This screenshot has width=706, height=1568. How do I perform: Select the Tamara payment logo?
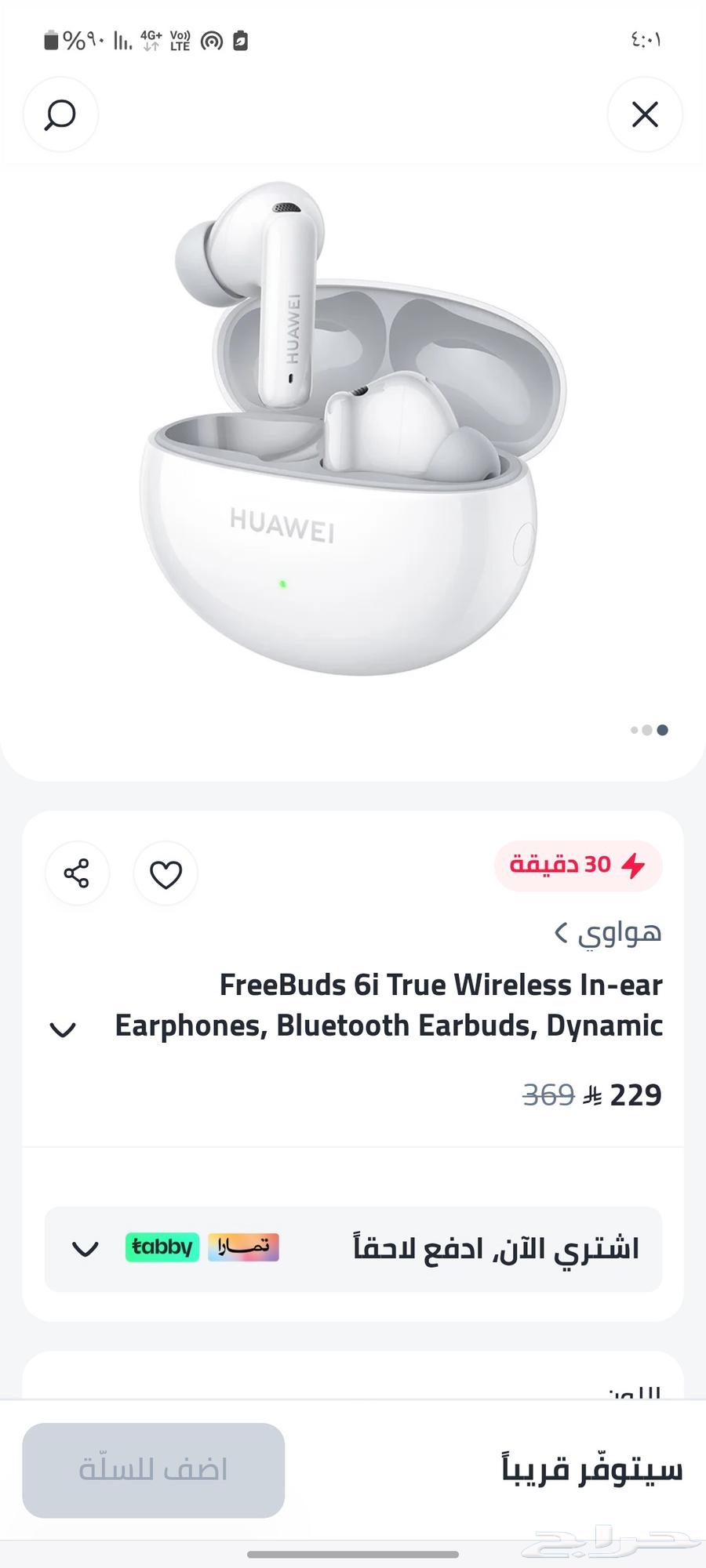point(243,1247)
